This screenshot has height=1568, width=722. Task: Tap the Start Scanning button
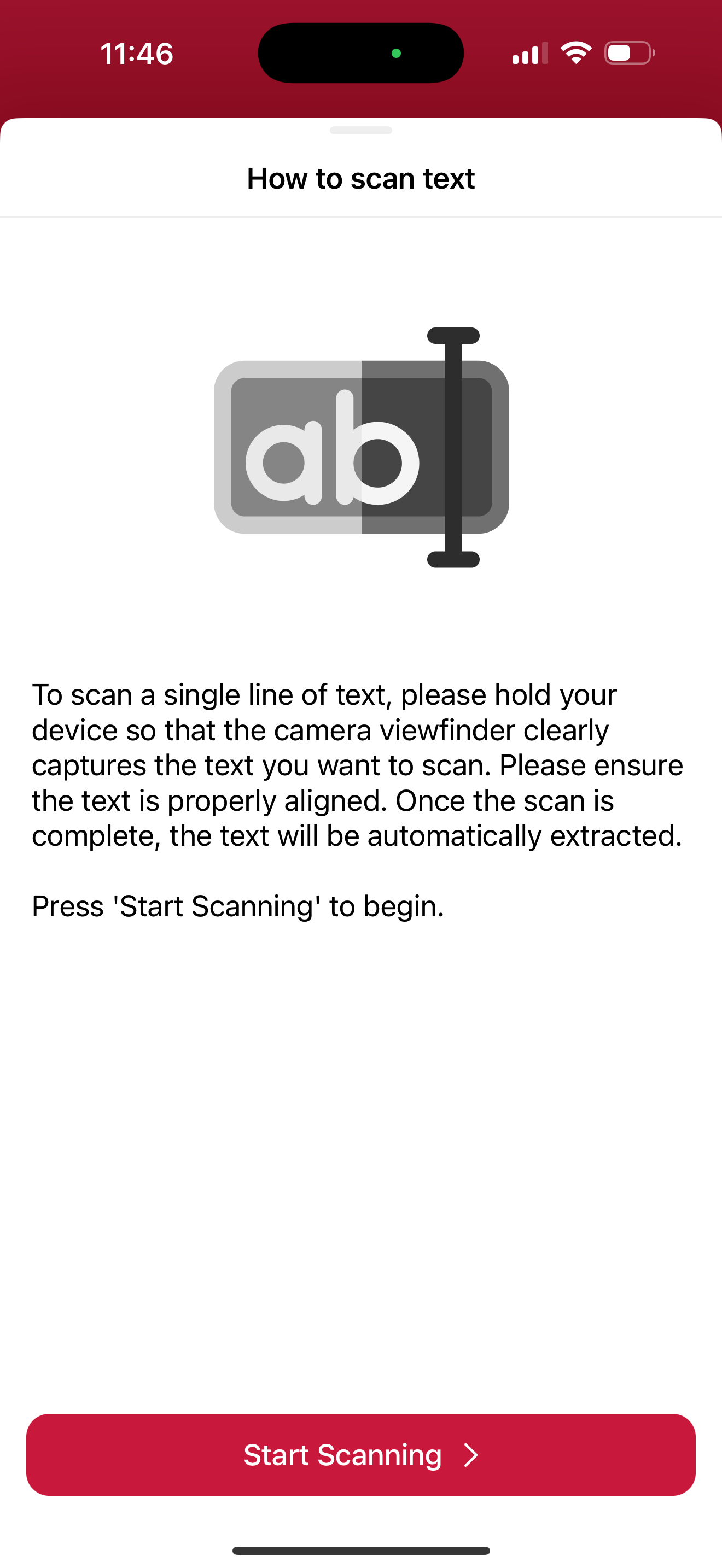[360, 1454]
